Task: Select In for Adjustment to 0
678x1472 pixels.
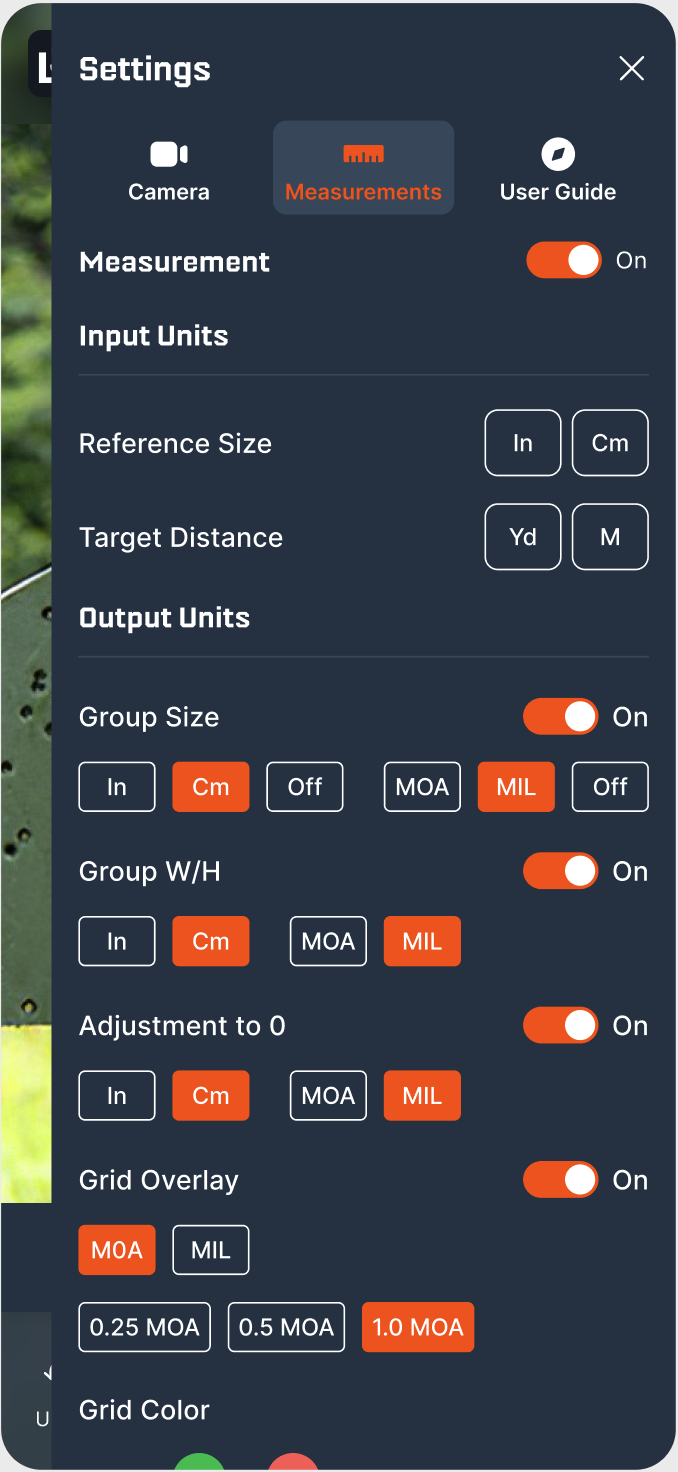Action: [x=117, y=1096]
